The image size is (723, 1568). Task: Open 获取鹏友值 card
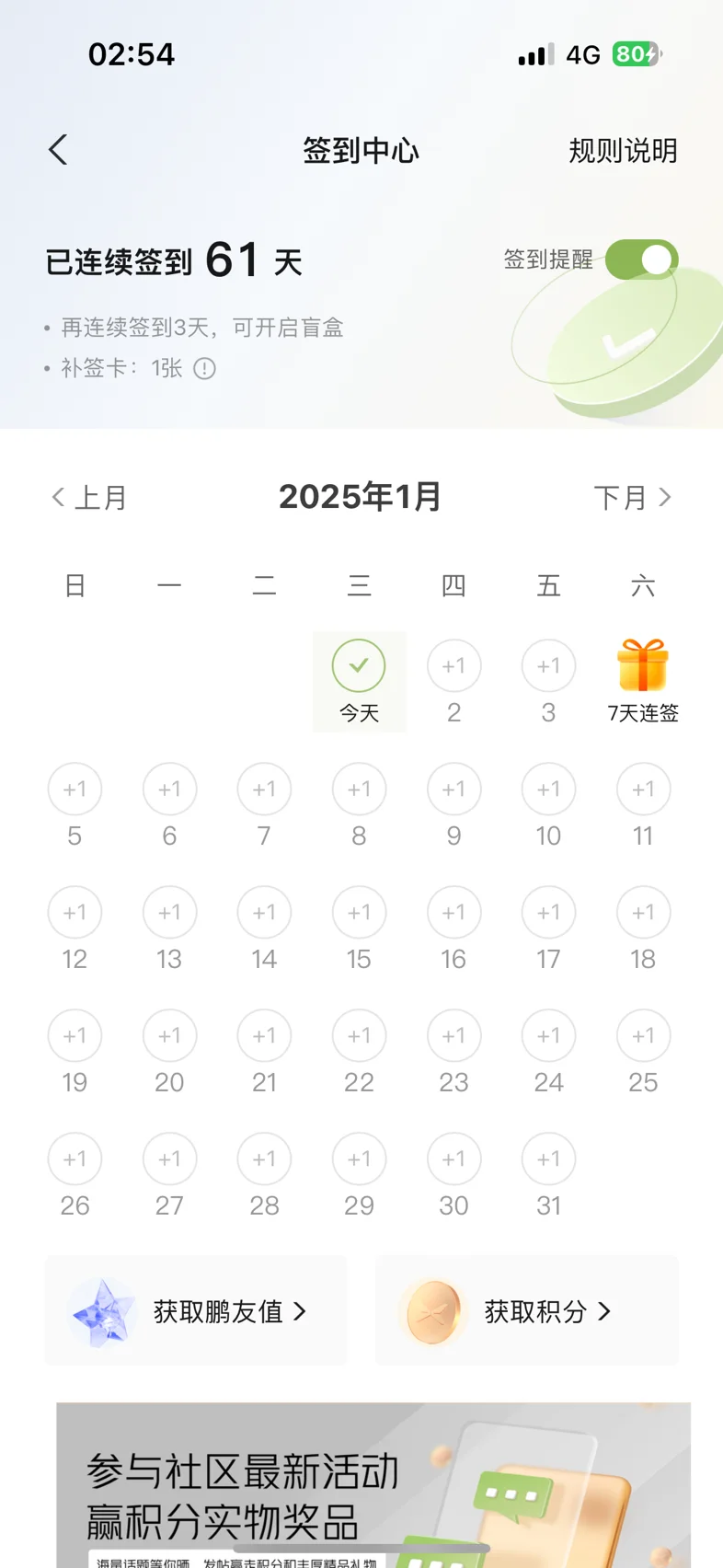pos(196,1310)
